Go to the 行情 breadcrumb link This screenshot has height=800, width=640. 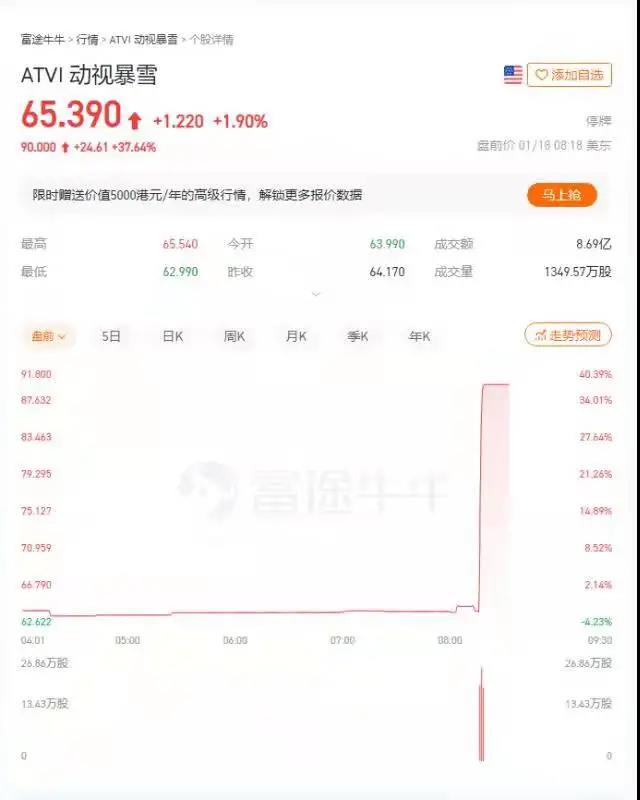click(88, 40)
